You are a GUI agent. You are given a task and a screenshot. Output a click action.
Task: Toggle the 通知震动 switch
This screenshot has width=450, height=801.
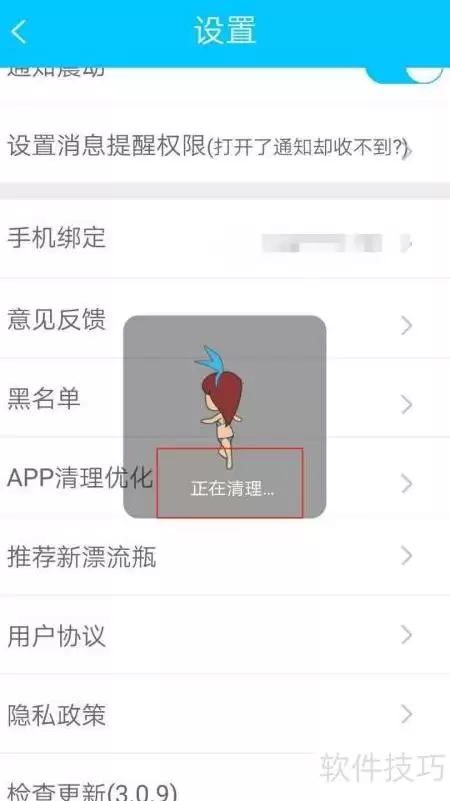click(x=406, y=73)
